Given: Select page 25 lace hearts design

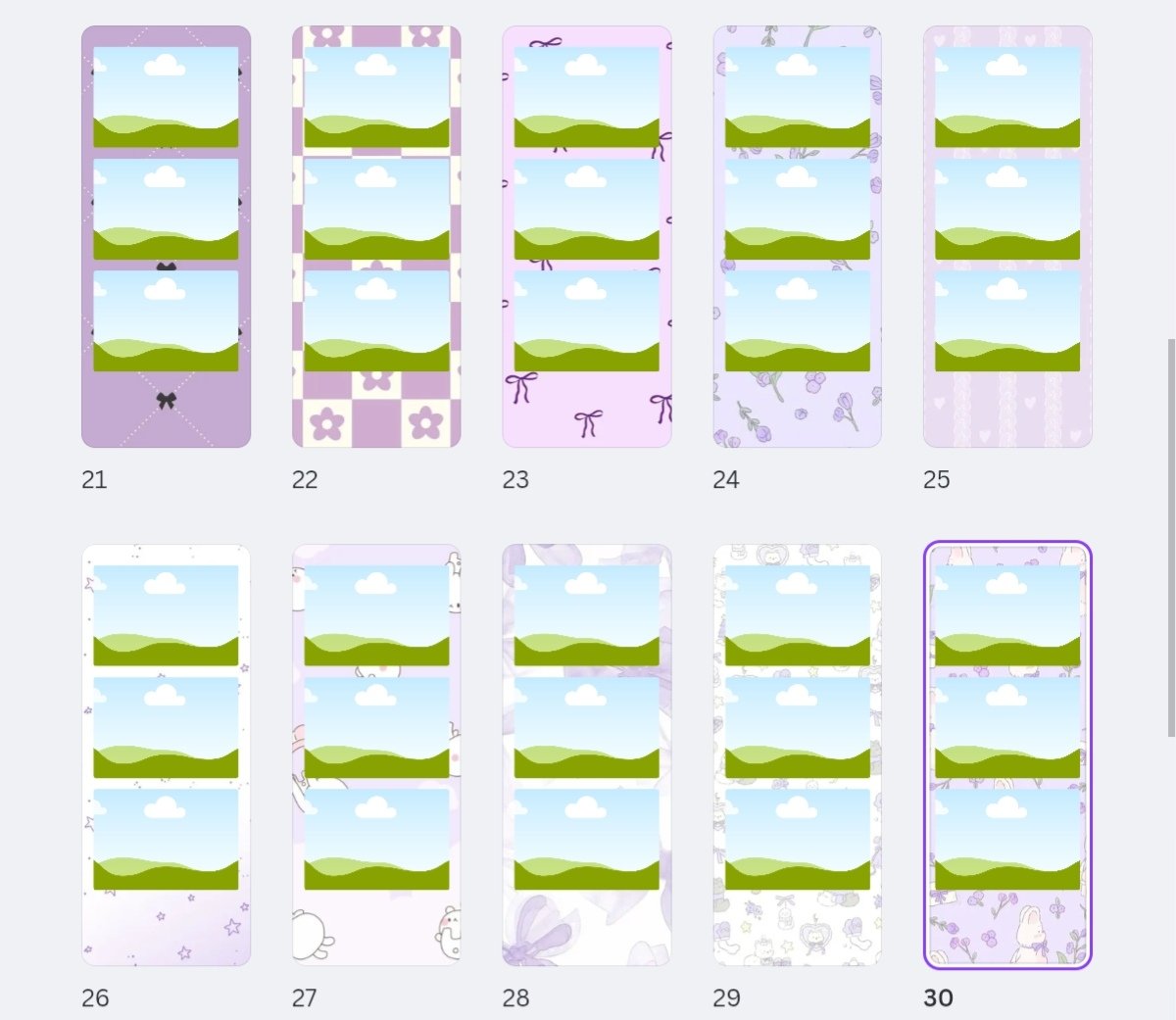Looking at the screenshot, I should [1007, 236].
